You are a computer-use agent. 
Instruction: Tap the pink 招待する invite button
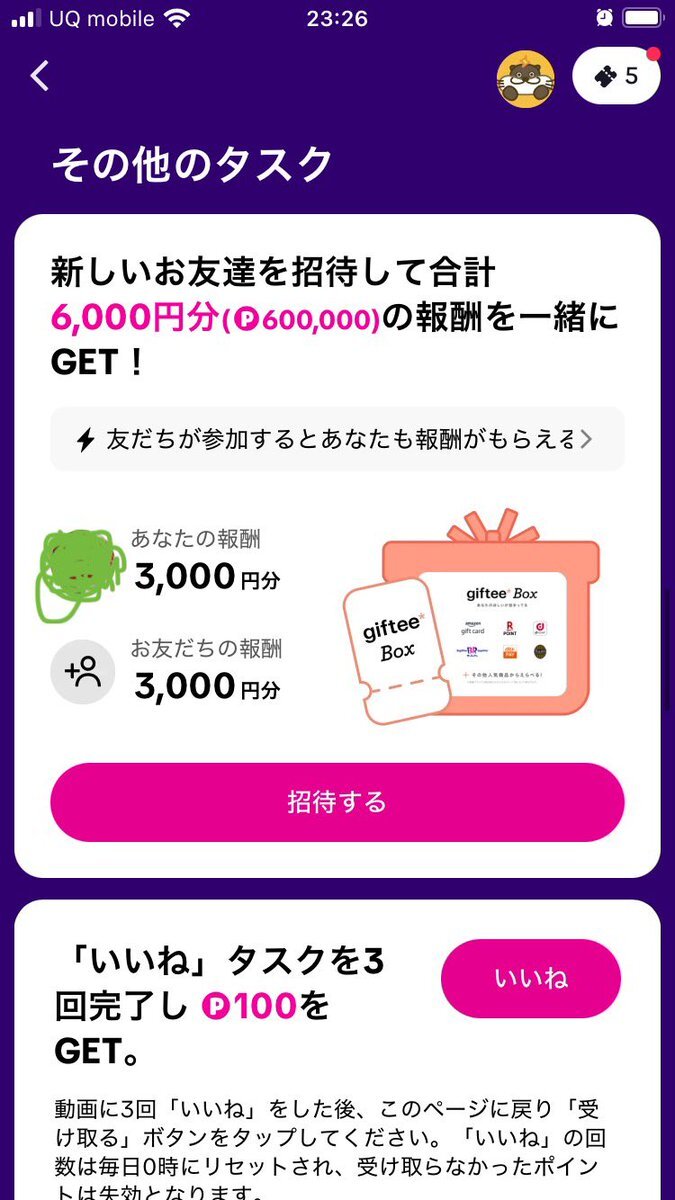[337, 802]
